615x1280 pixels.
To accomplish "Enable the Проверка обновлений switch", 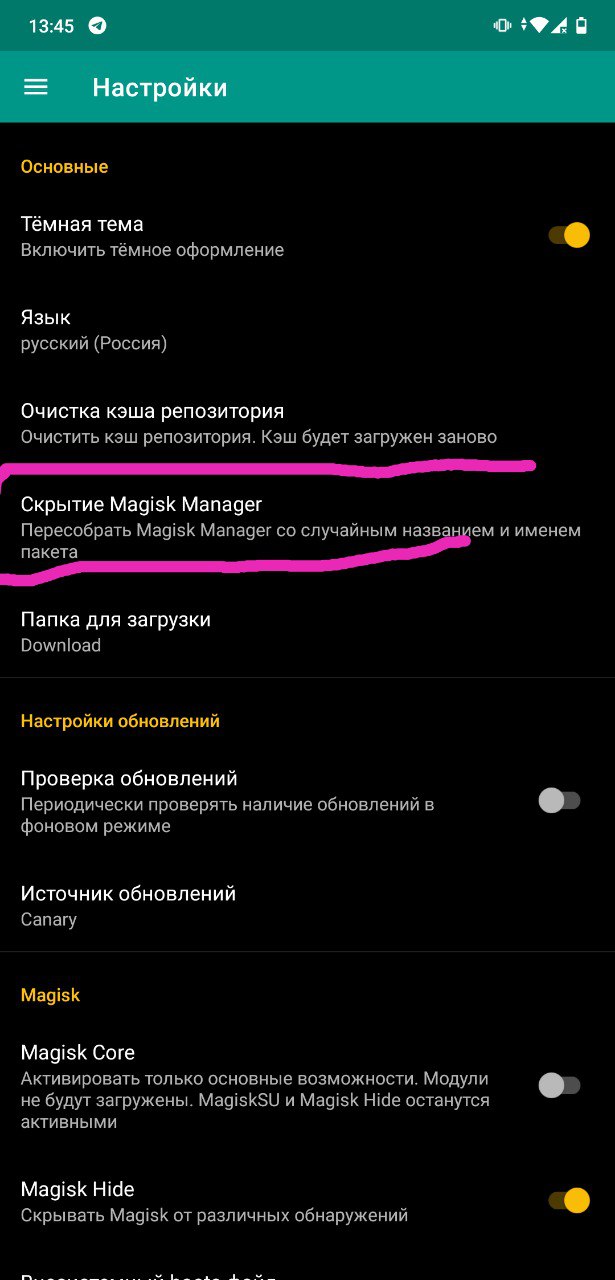I will click(x=559, y=801).
